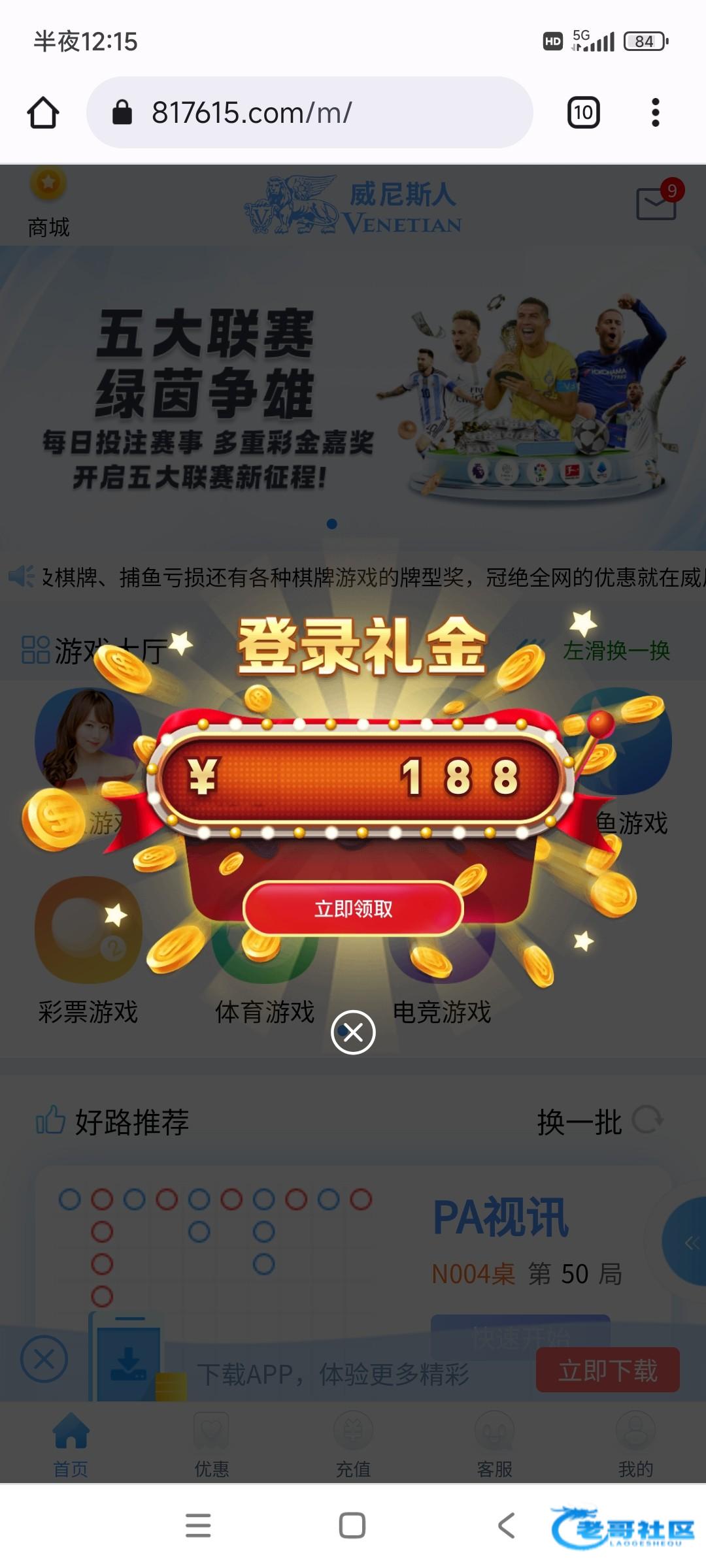
Task: Open 彩票游戏 category
Action: click(x=88, y=947)
